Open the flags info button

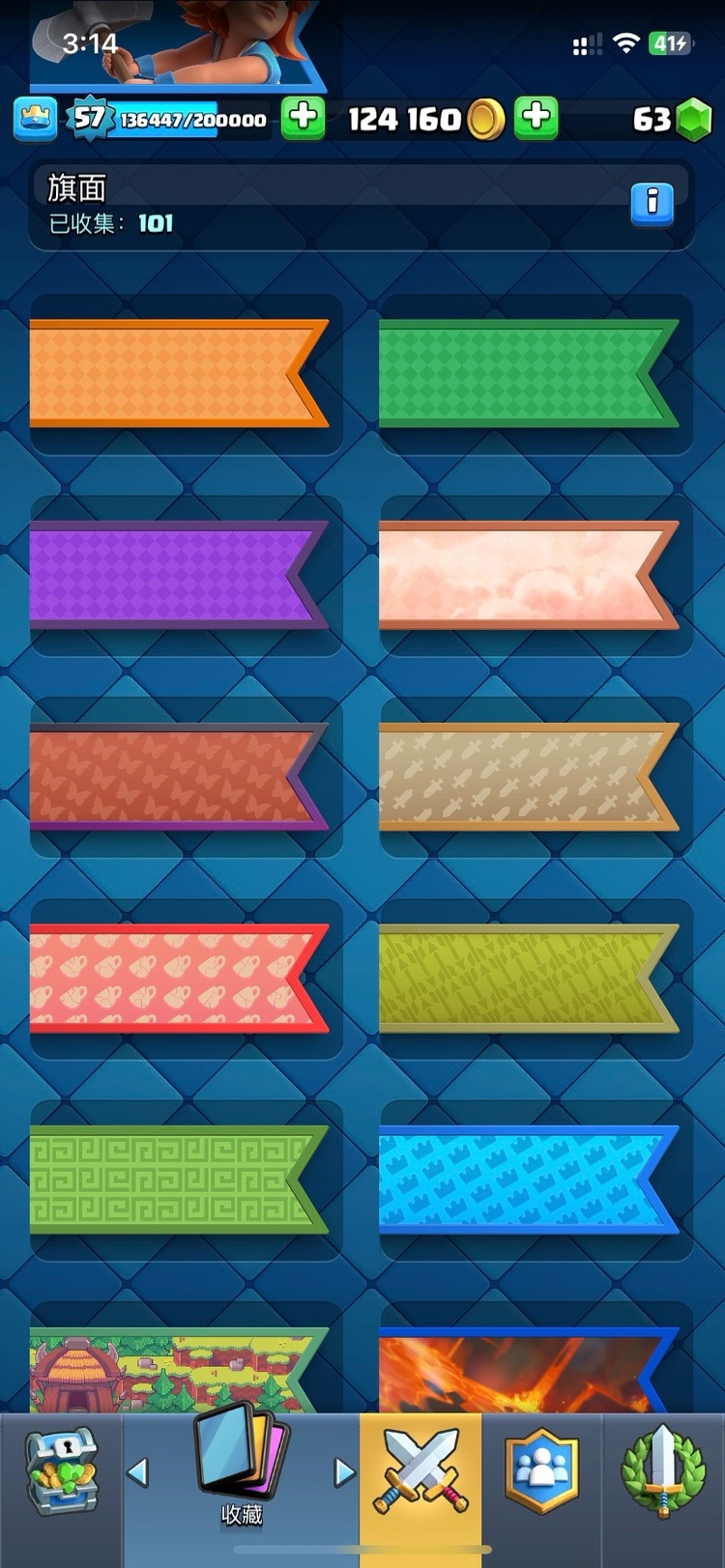652,203
